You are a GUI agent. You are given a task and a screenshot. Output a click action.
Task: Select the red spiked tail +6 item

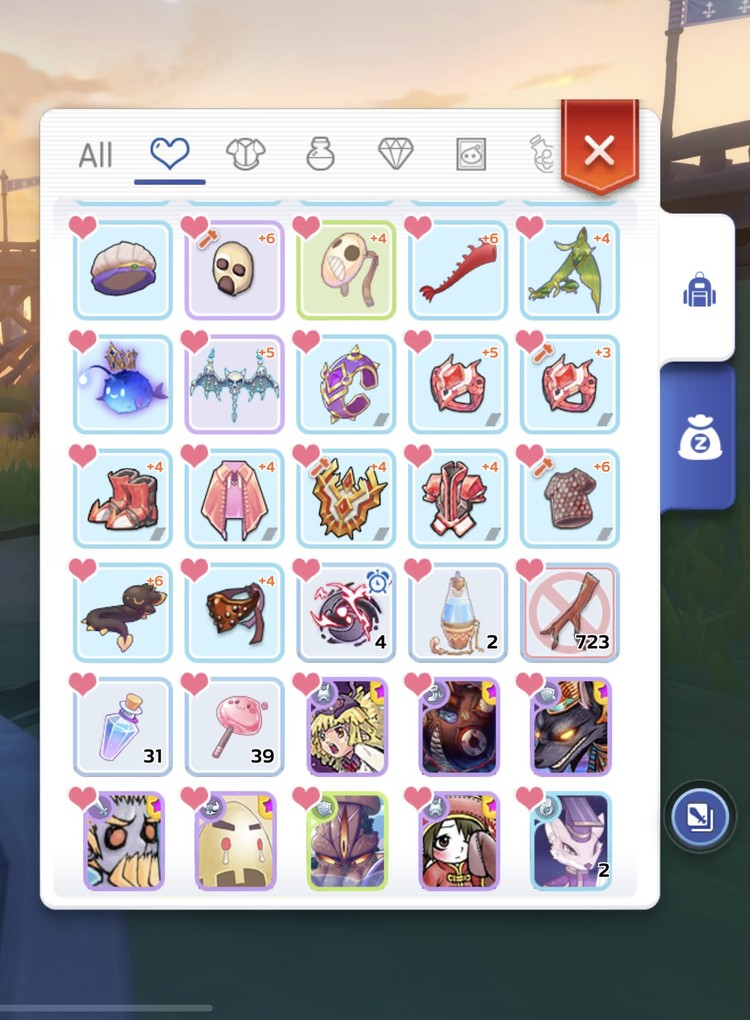tap(458, 270)
